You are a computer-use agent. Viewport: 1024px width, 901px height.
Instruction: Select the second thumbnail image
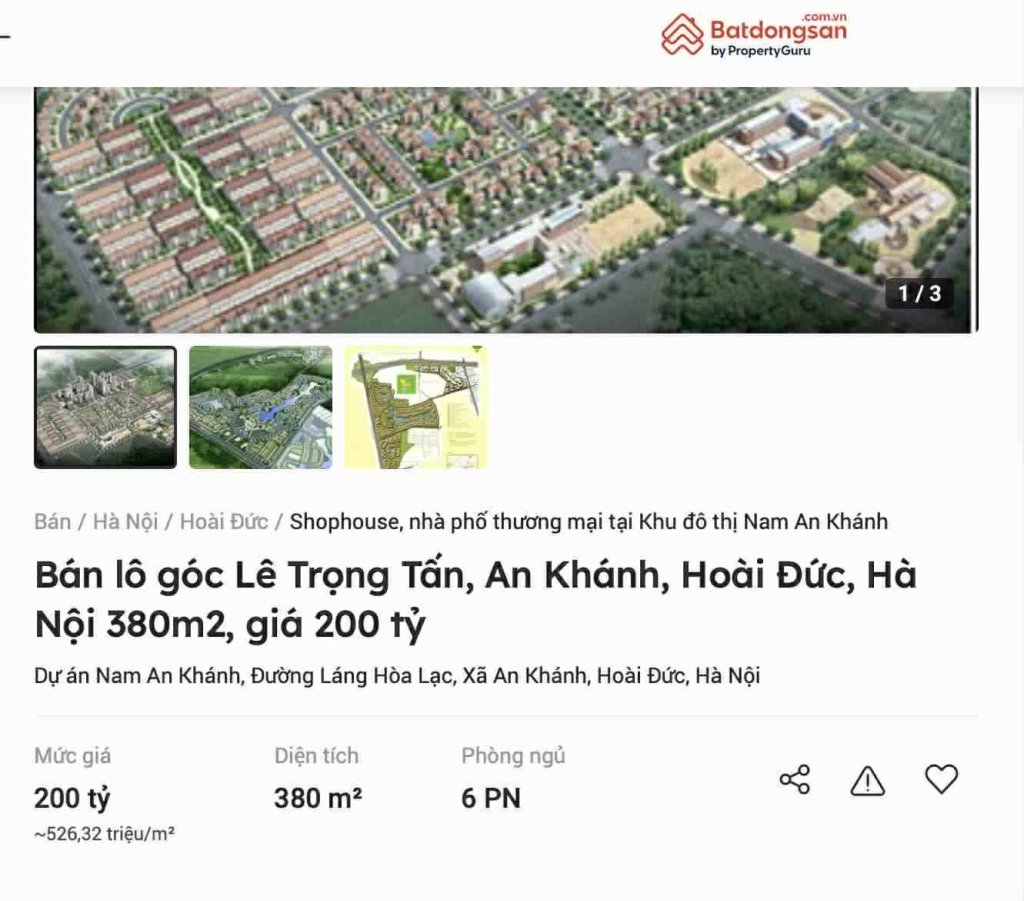point(260,407)
